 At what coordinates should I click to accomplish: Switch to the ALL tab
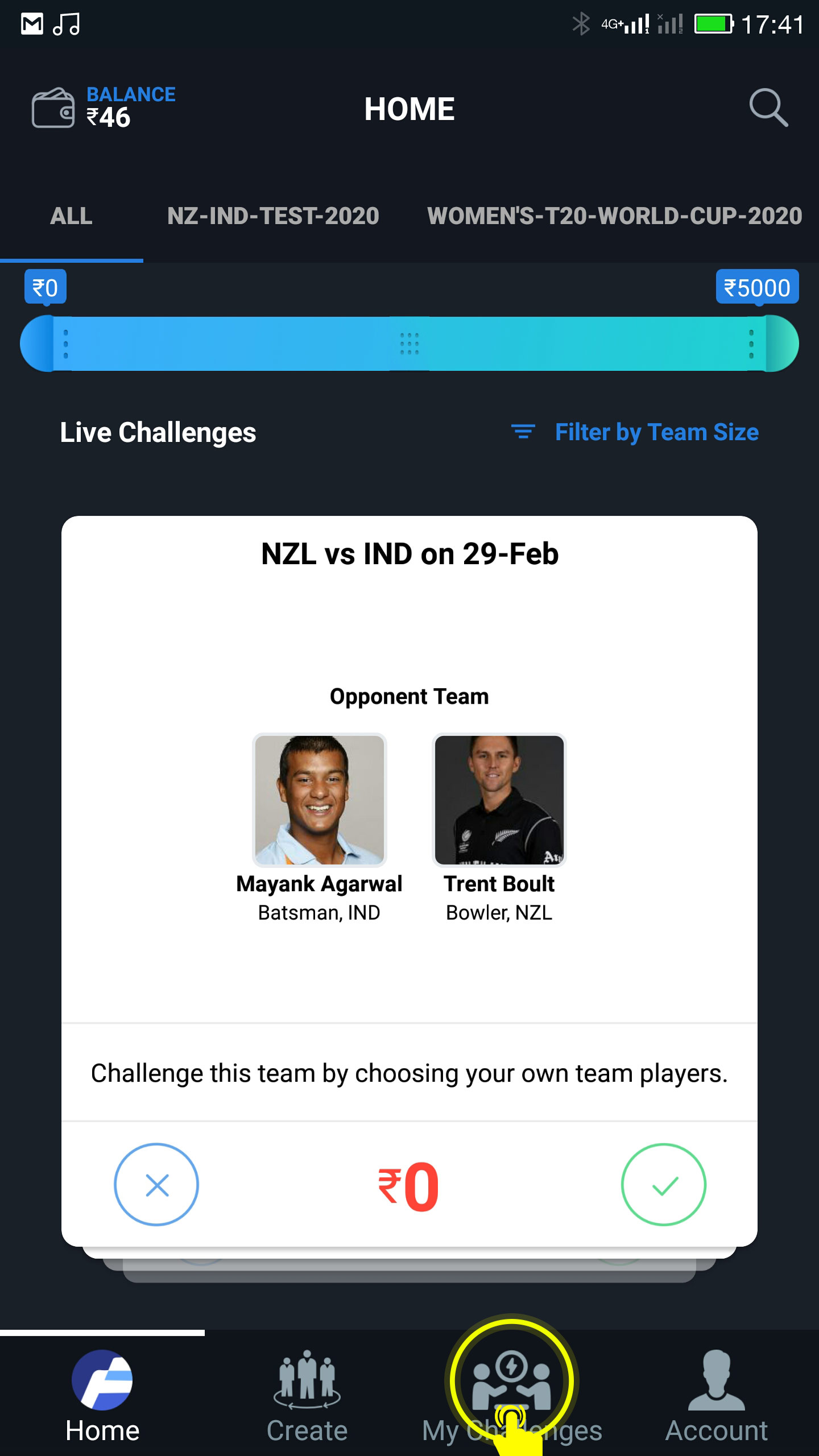71,216
